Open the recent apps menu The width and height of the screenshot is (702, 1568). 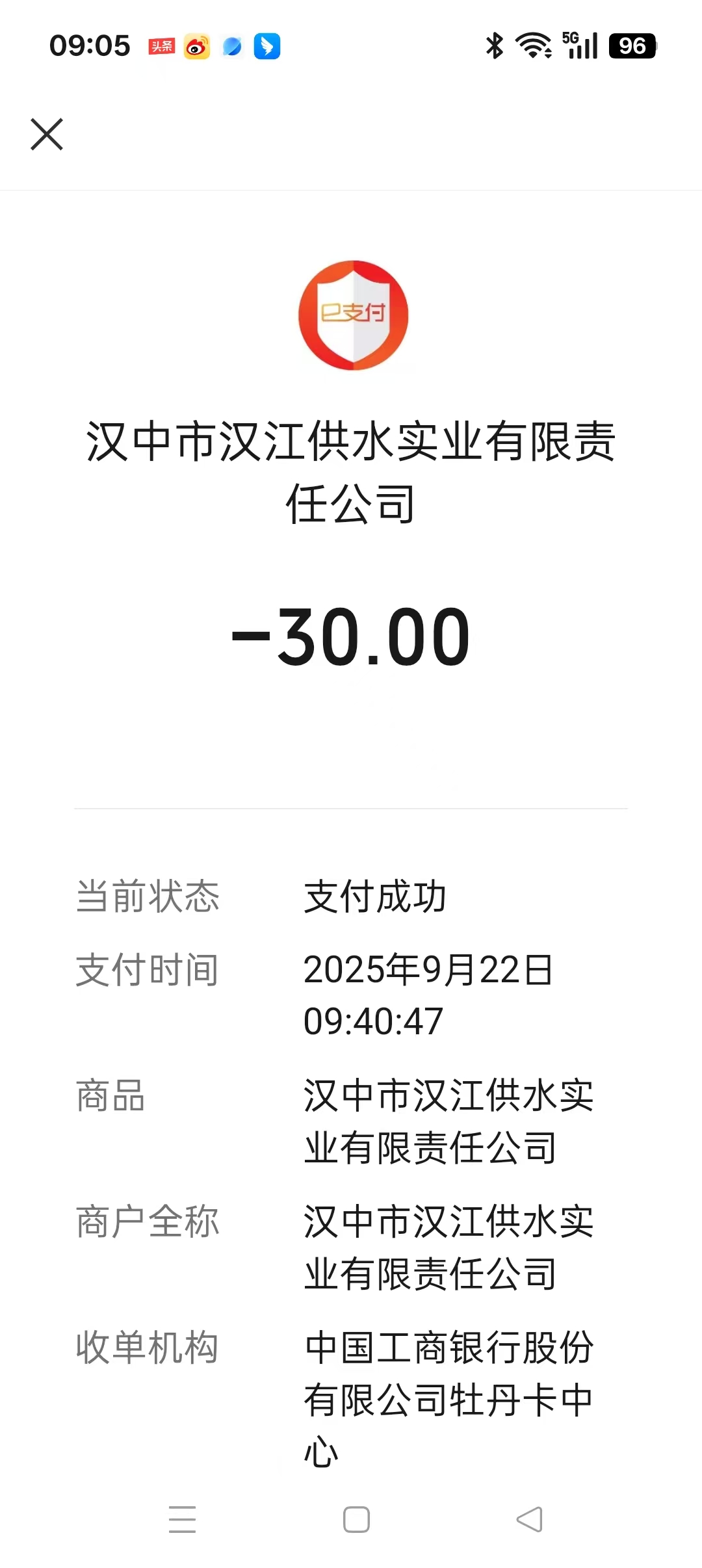point(182,1519)
